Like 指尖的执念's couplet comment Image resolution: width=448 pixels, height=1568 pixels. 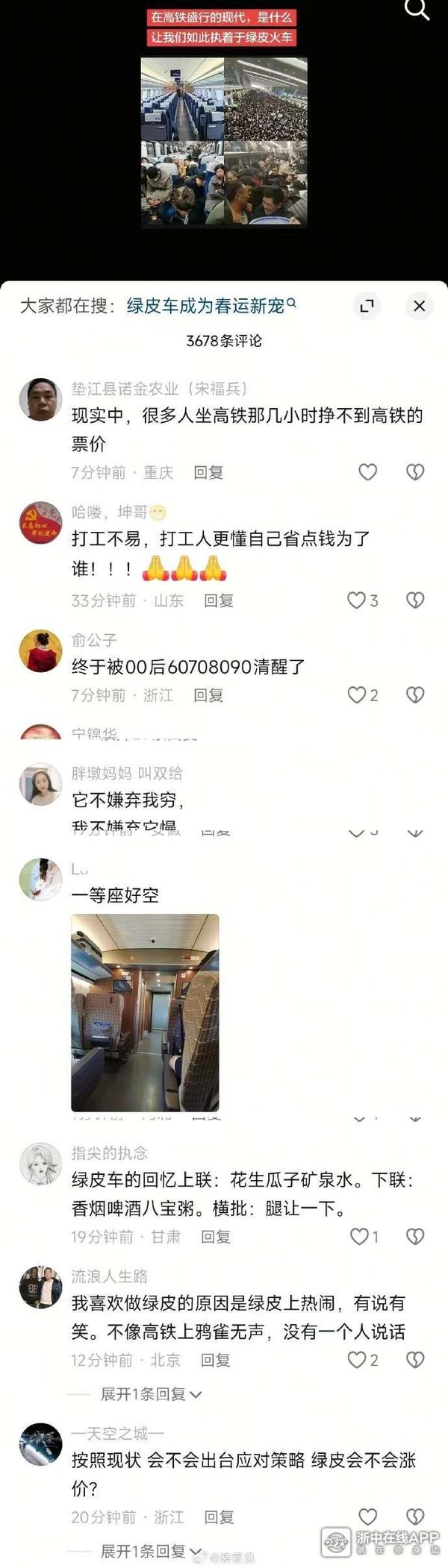(x=359, y=1237)
